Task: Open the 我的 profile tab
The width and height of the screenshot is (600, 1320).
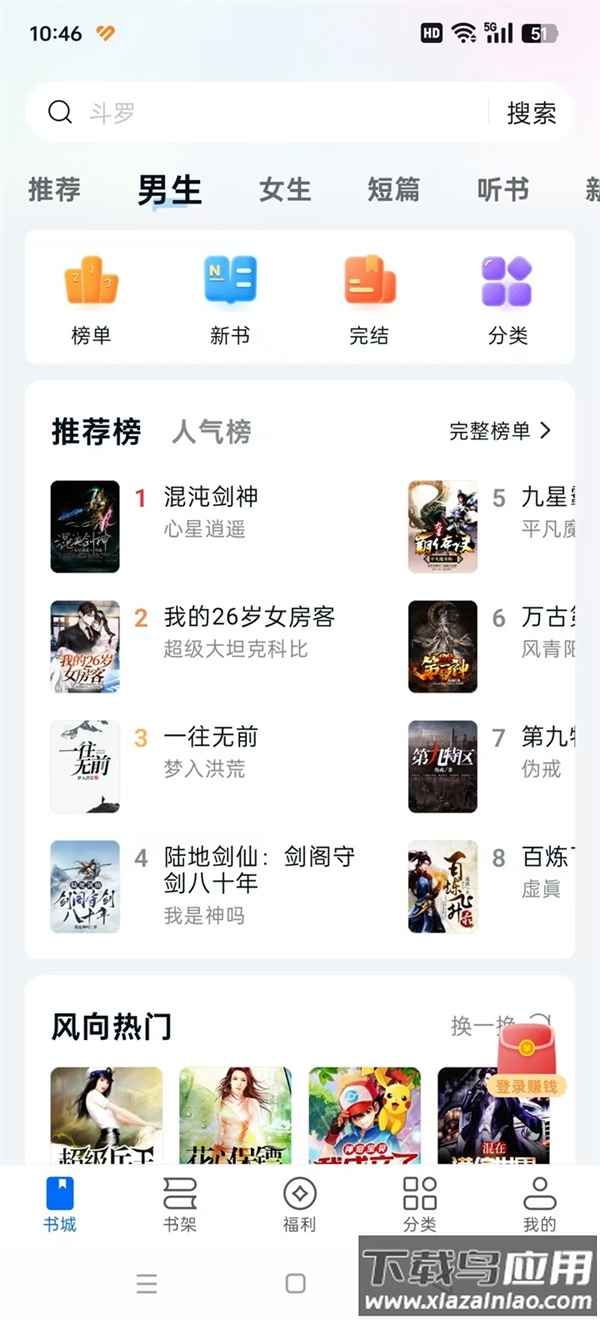Action: point(539,1204)
